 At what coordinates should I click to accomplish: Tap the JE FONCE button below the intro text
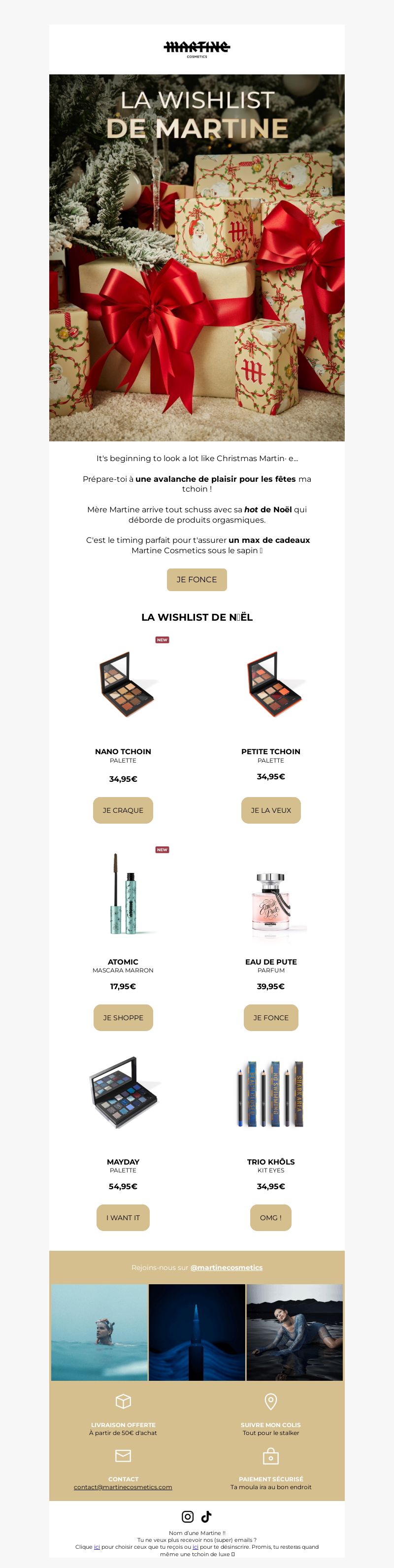(197, 579)
